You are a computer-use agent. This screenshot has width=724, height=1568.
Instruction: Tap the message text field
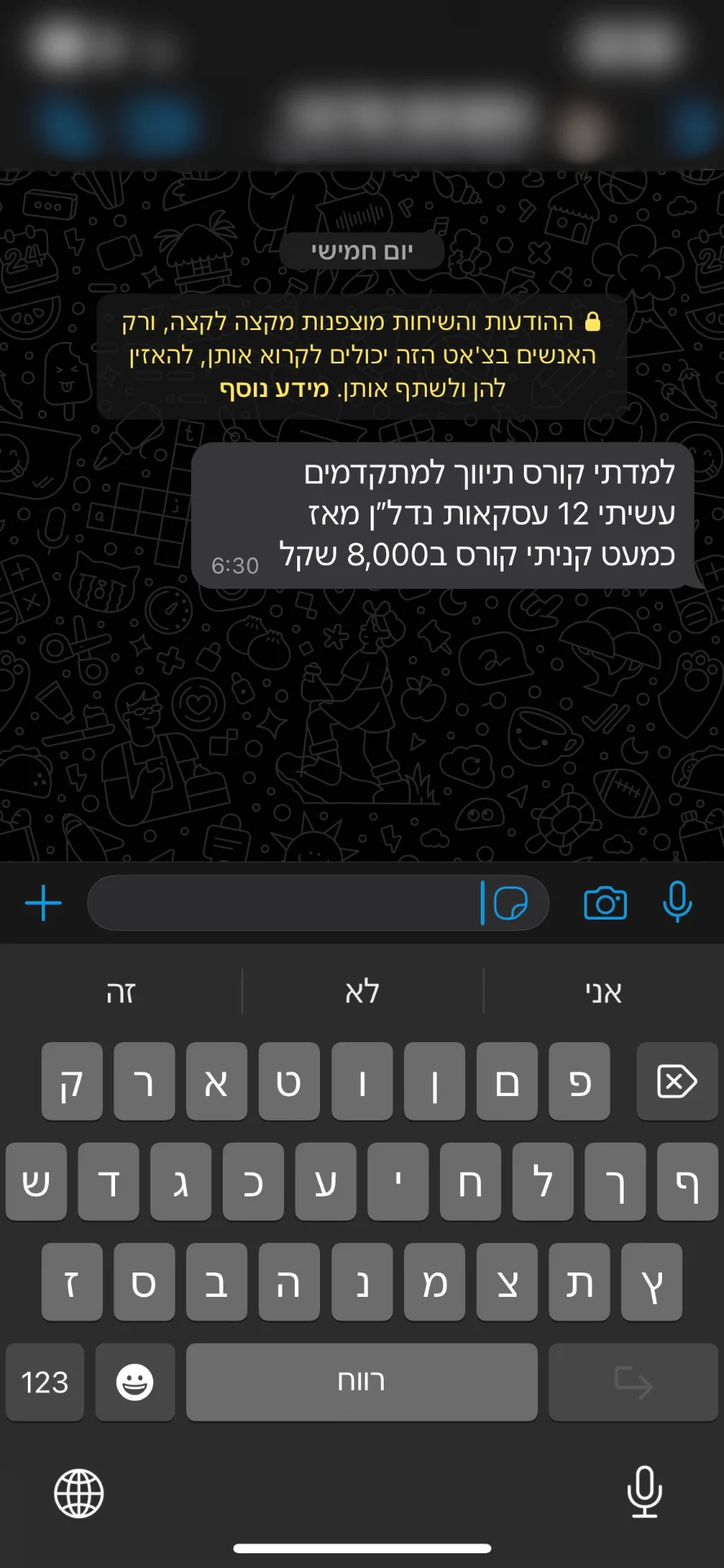point(282,903)
